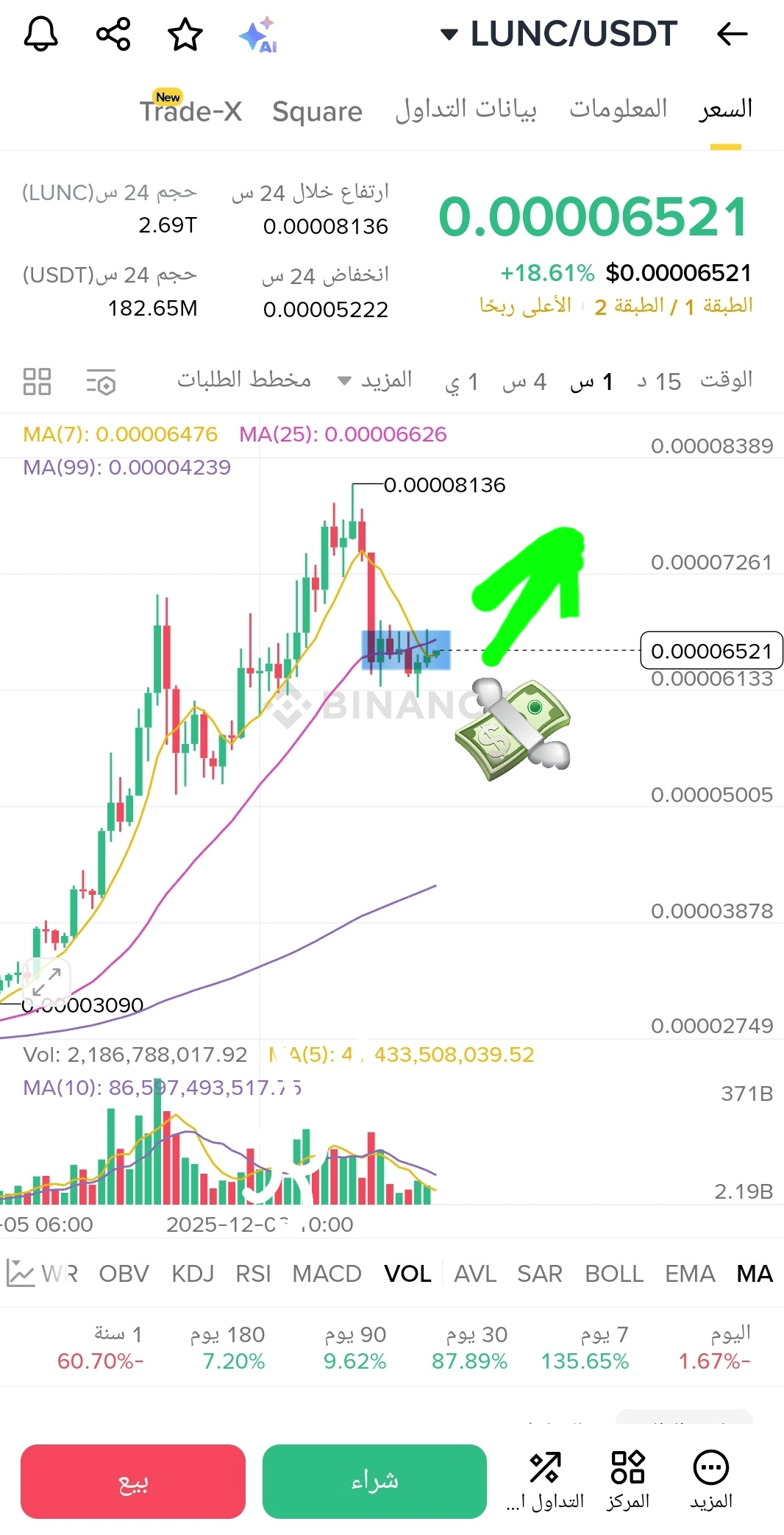784x1535 pixels.
Task: Open the المعلومات tab
Action: 618,109
